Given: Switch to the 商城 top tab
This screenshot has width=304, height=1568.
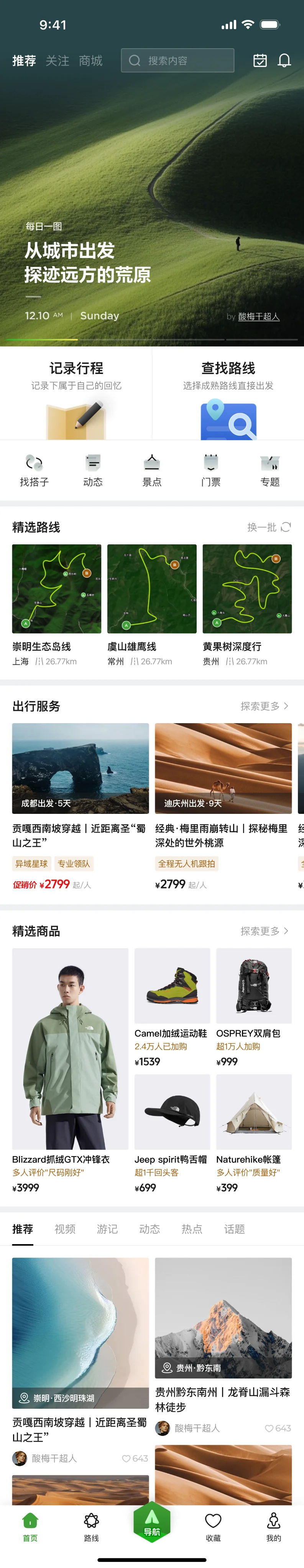Looking at the screenshot, I should [x=91, y=61].
